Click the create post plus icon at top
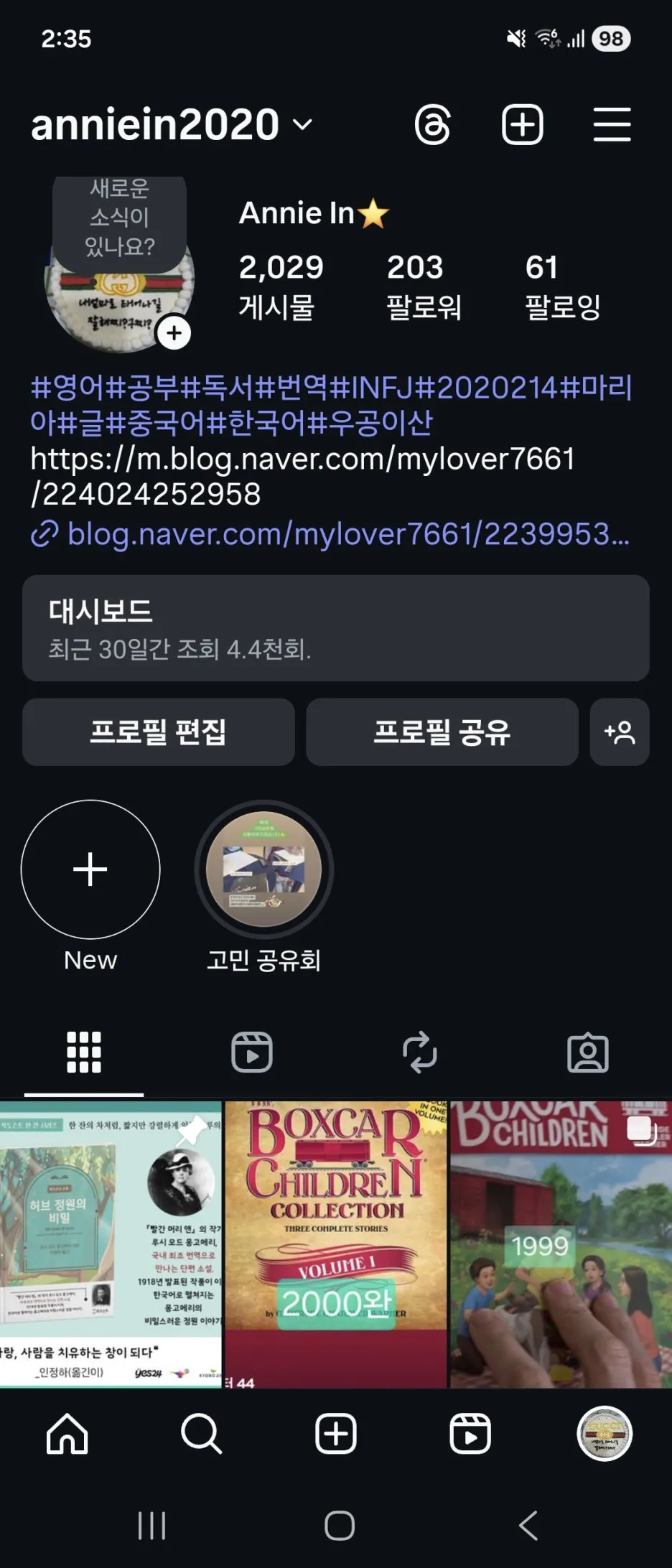The width and height of the screenshot is (672, 1568). [522, 123]
